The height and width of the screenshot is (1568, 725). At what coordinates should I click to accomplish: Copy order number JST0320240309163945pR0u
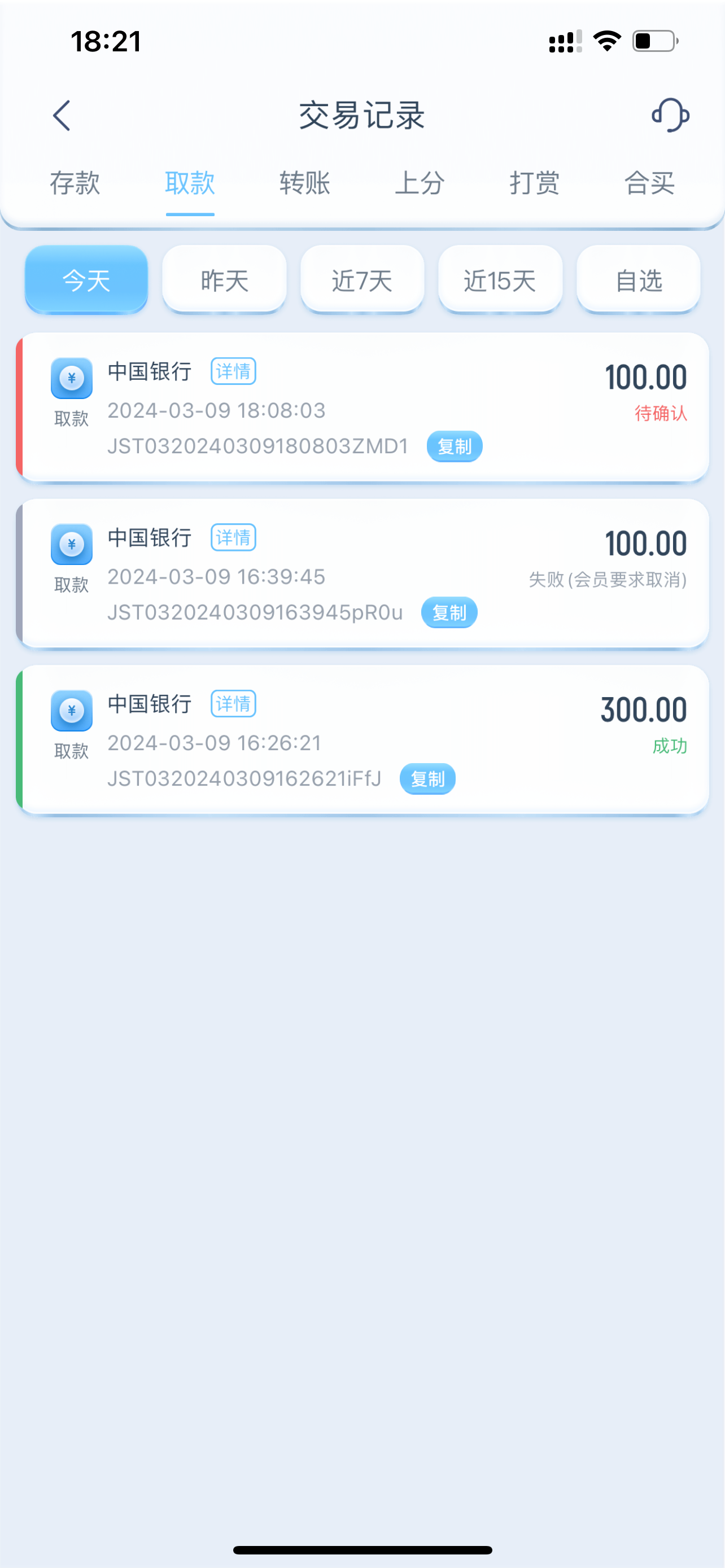(449, 613)
